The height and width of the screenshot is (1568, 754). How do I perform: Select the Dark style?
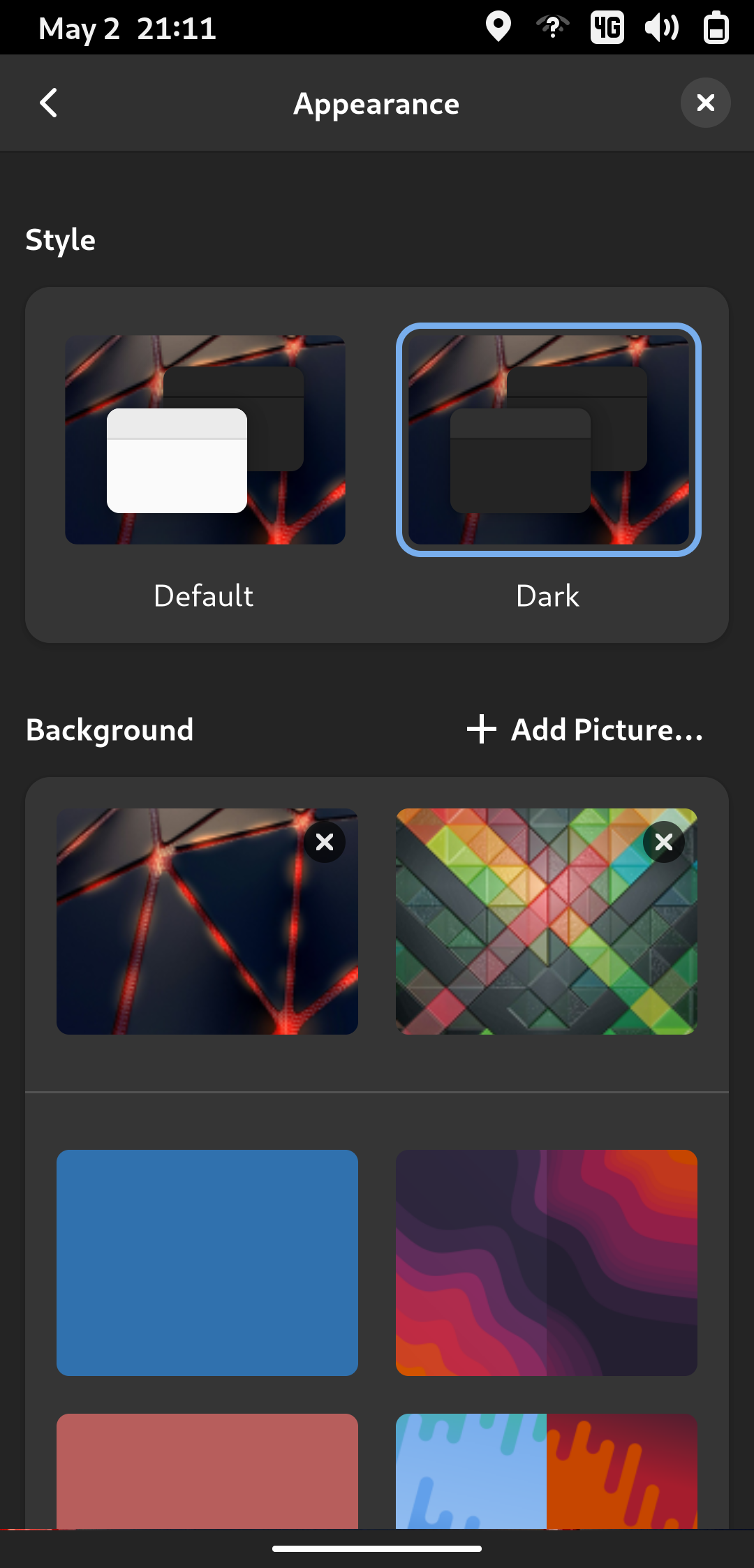[548, 440]
